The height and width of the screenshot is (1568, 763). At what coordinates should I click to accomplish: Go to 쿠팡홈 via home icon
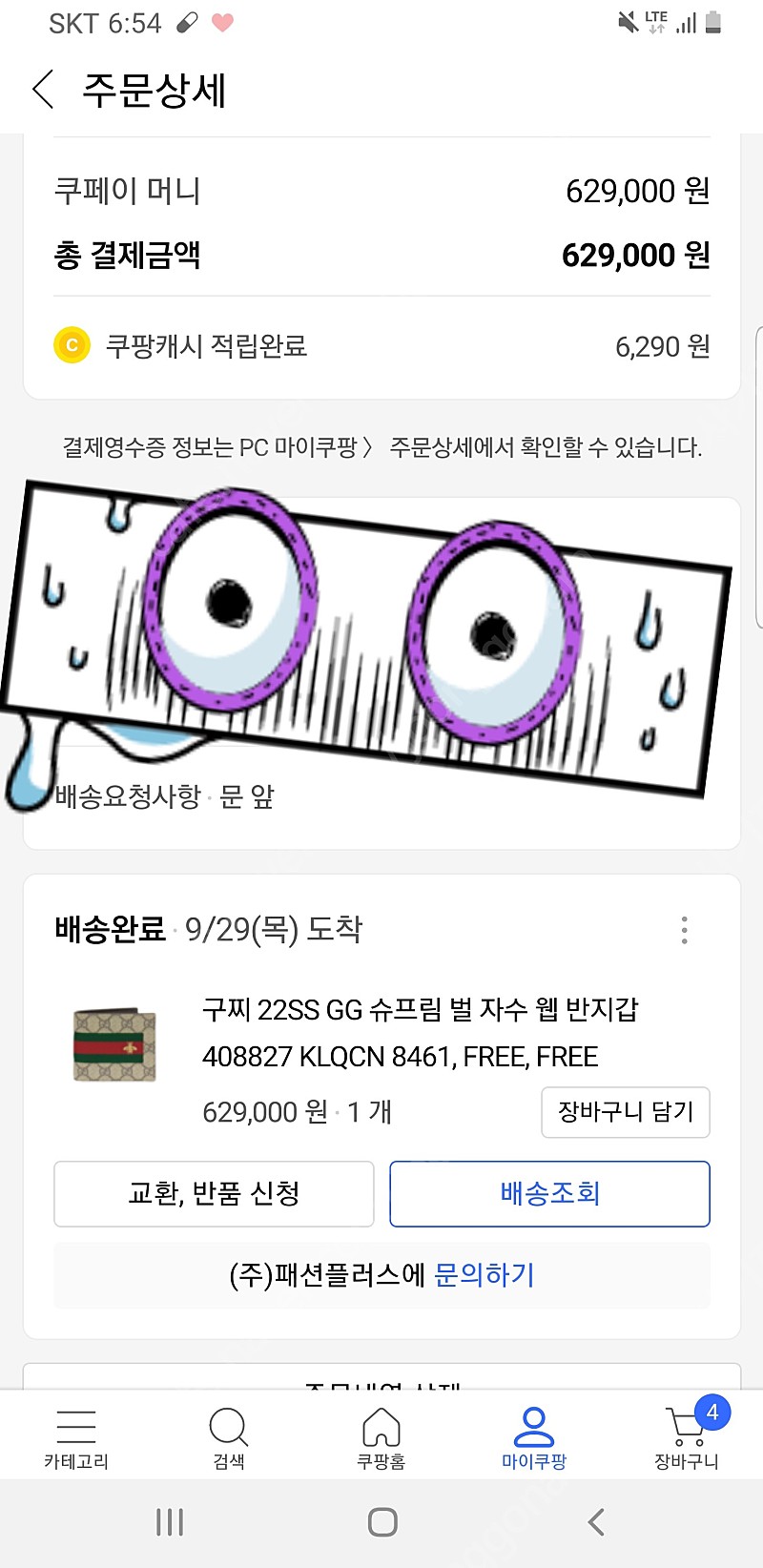[381, 1429]
